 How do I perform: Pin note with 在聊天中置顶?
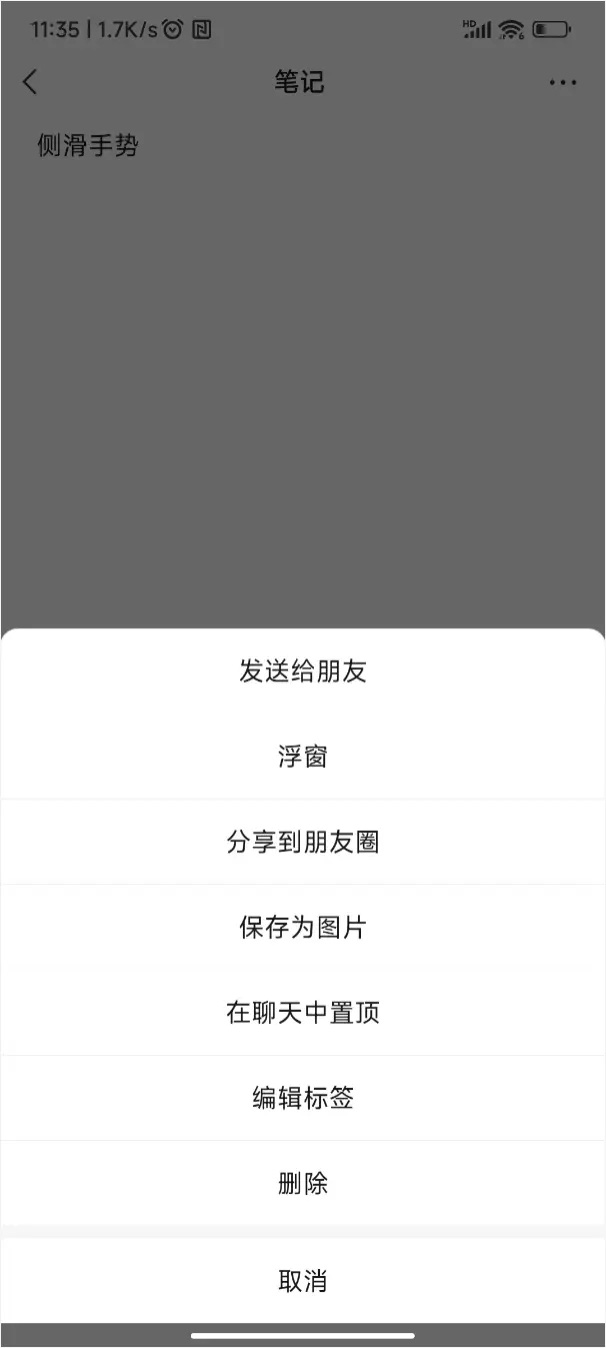pos(303,1013)
